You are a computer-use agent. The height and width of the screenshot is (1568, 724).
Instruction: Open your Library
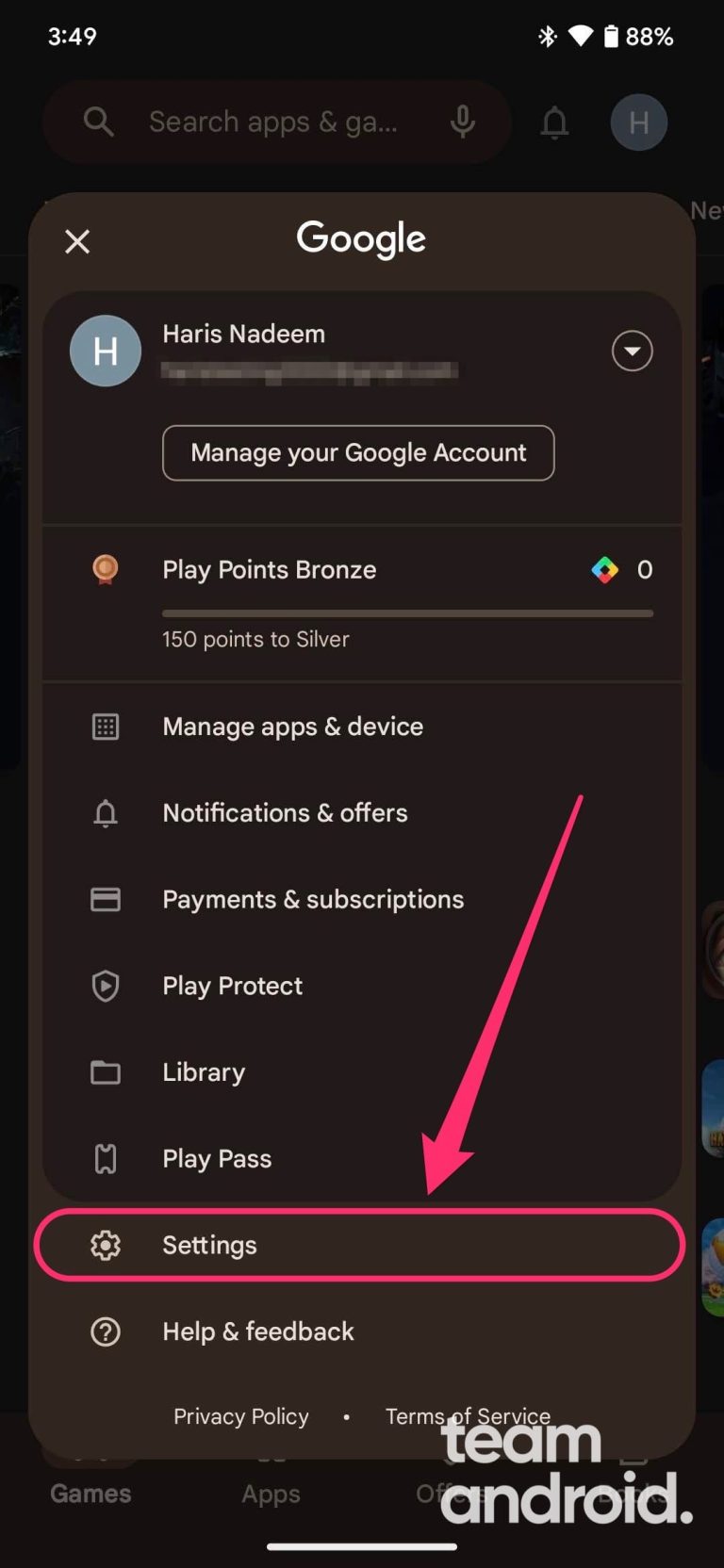(203, 1072)
